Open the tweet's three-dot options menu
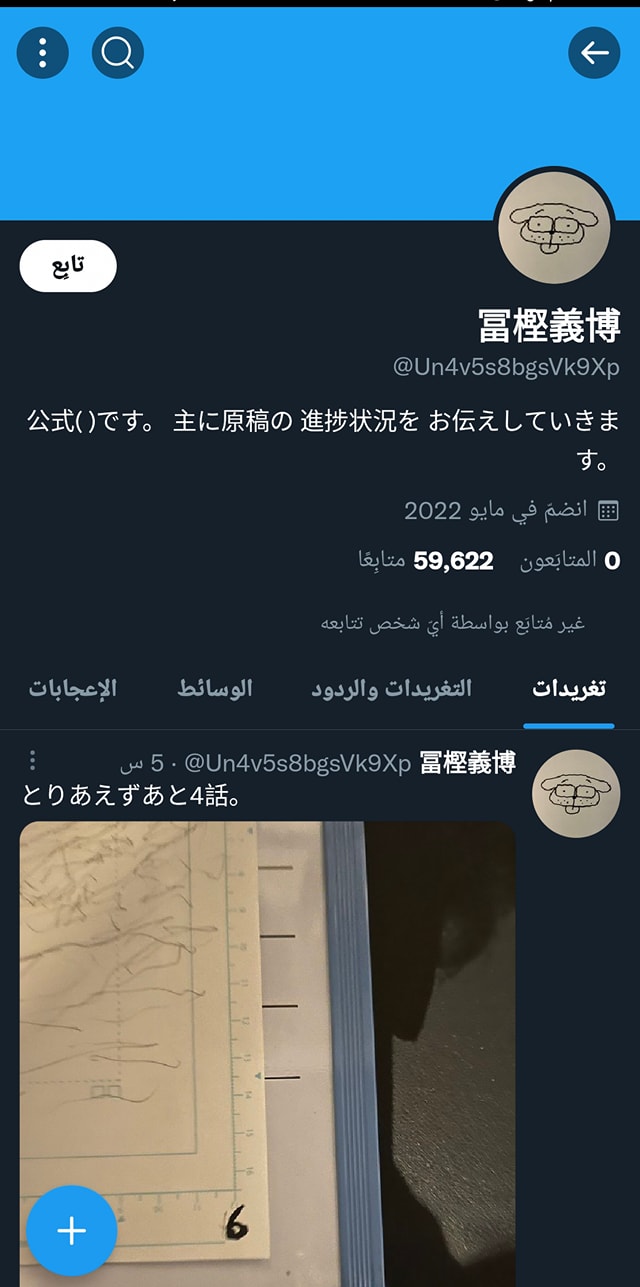 pyautogui.click(x=32, y=761)
